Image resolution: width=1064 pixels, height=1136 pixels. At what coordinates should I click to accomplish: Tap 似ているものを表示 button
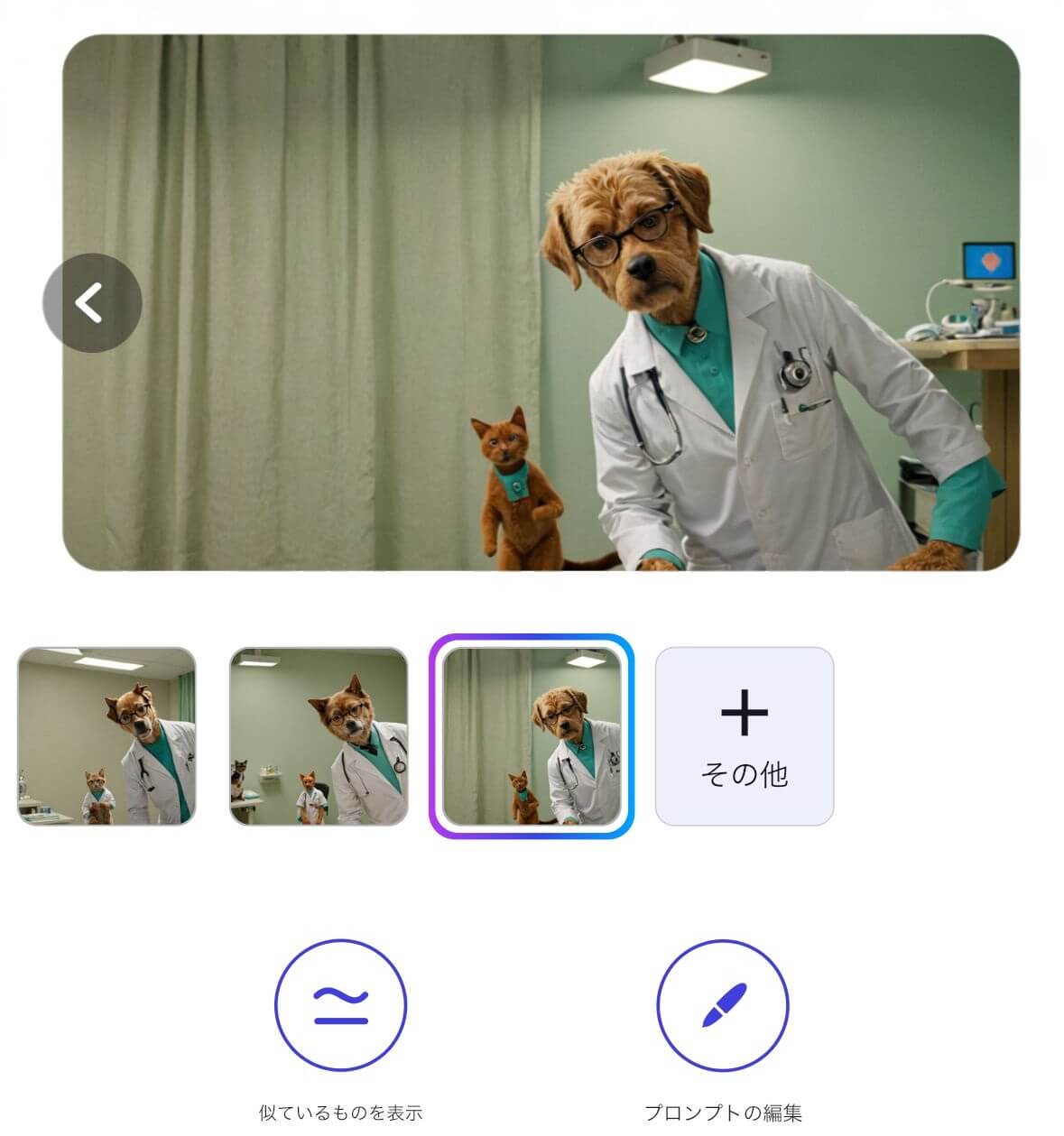[x=340, y=1005]
